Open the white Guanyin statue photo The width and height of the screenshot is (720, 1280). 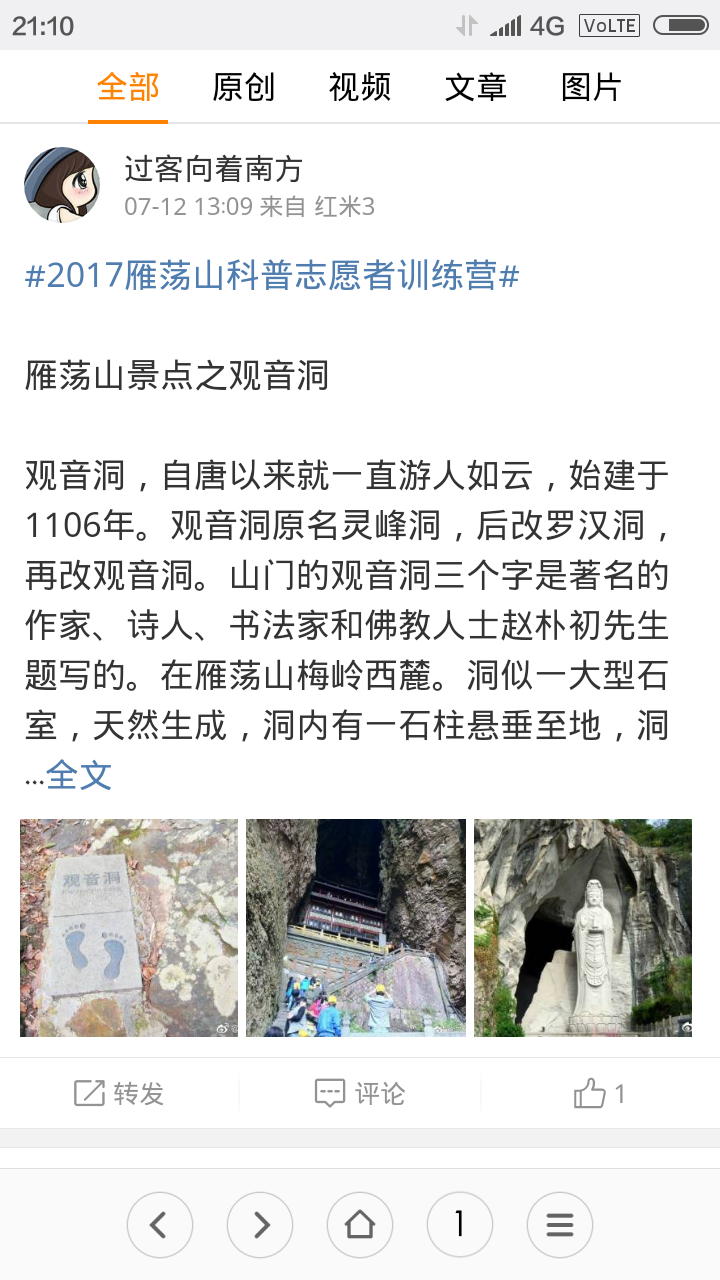tap(583, 928)
